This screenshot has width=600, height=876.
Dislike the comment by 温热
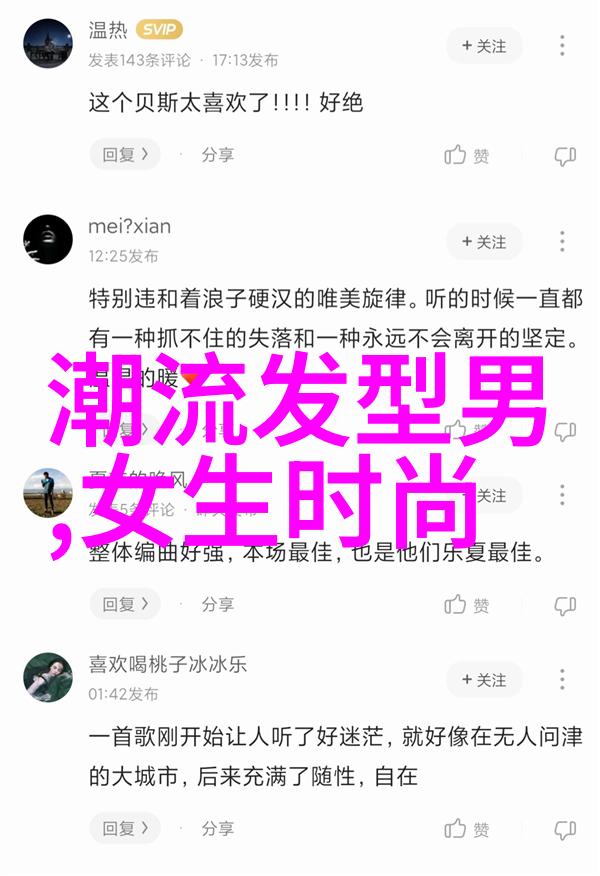(565, 156)
